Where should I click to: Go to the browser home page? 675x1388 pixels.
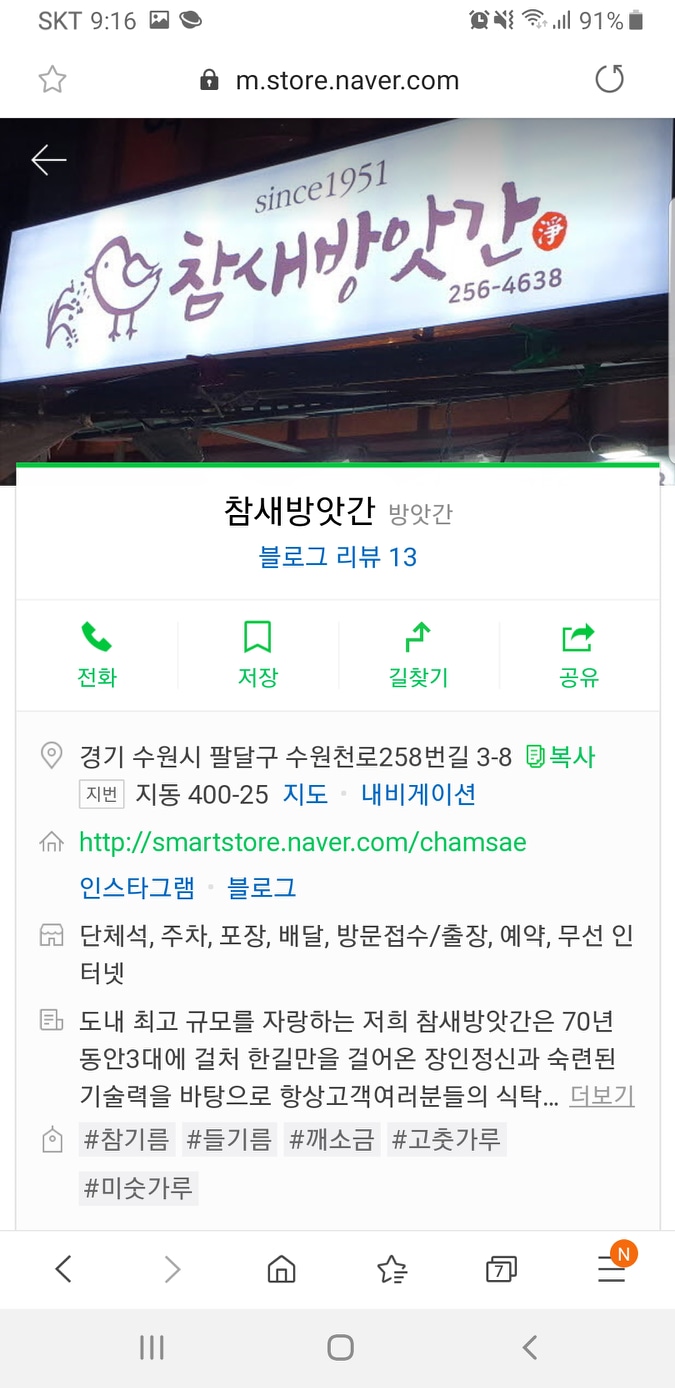pyautogui.click(x=282, y=1270)
